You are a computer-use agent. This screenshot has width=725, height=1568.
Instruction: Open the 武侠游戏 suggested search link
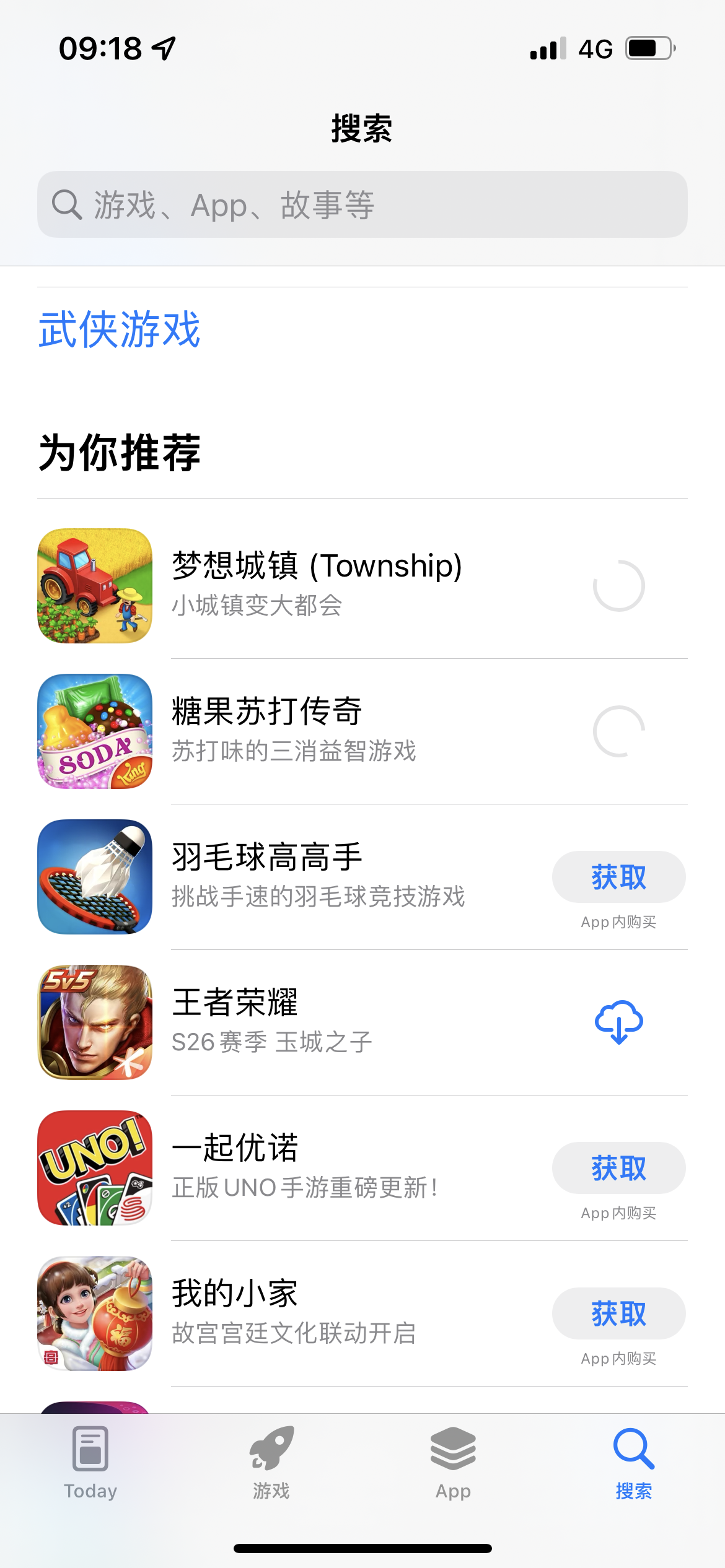[119, 329]
